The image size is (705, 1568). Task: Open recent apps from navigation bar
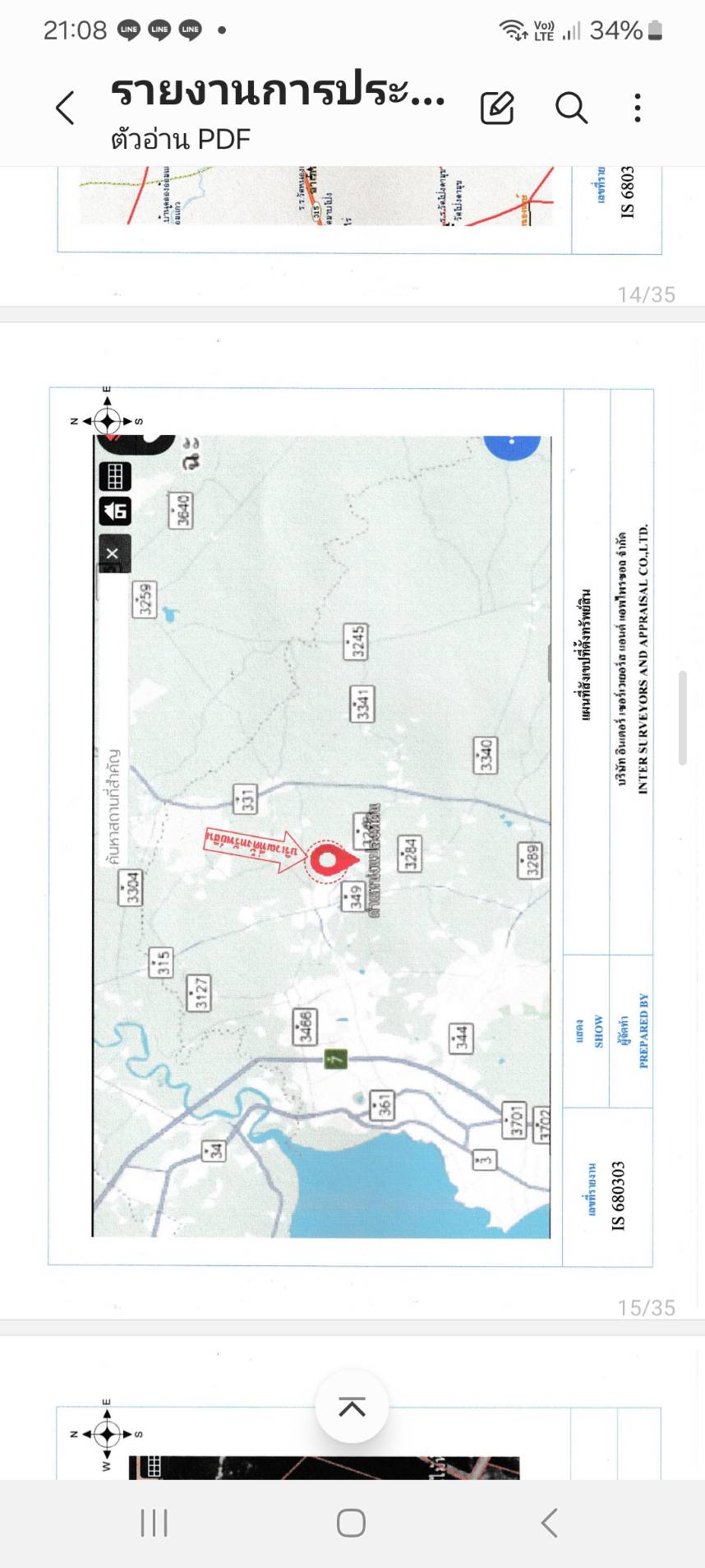pos(154,1523)
